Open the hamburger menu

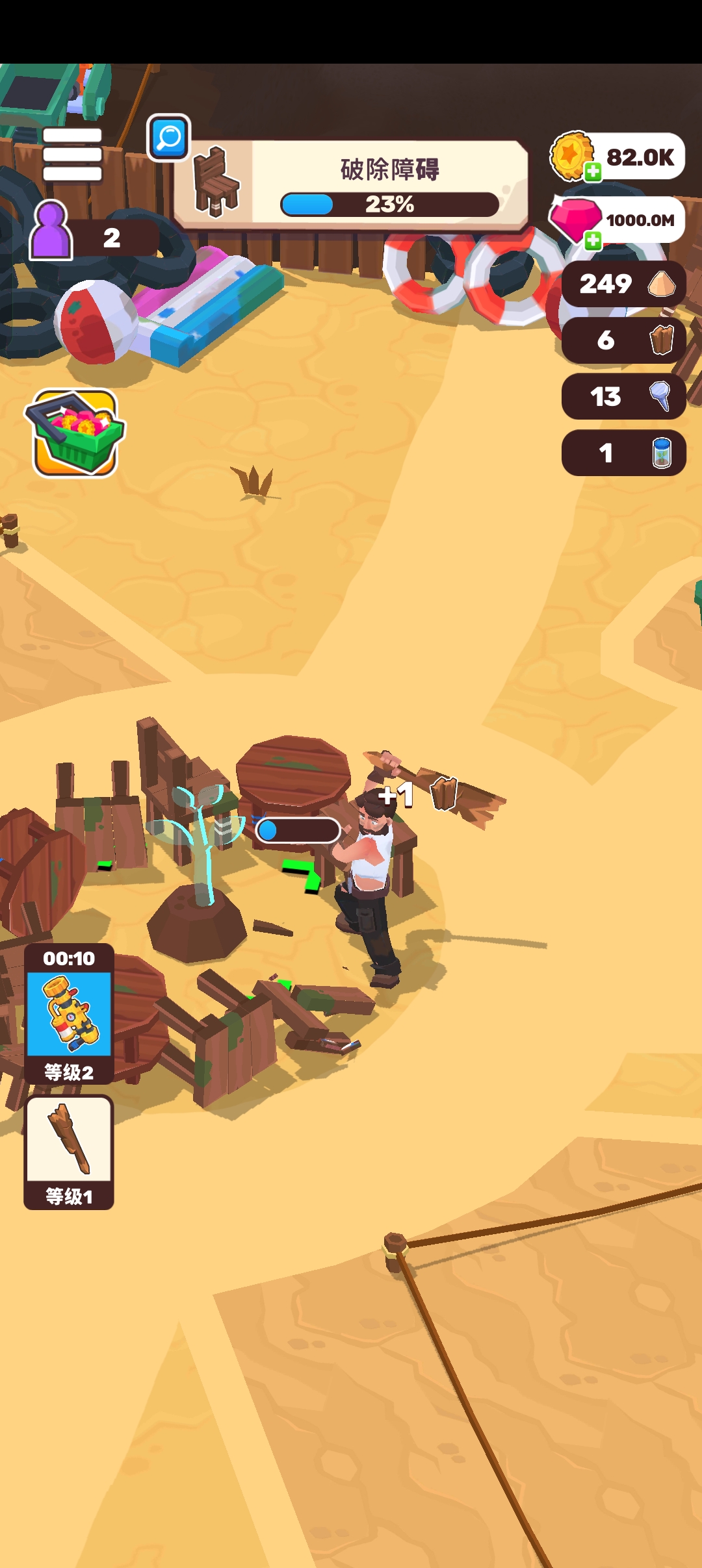click(x=72, y=155)
